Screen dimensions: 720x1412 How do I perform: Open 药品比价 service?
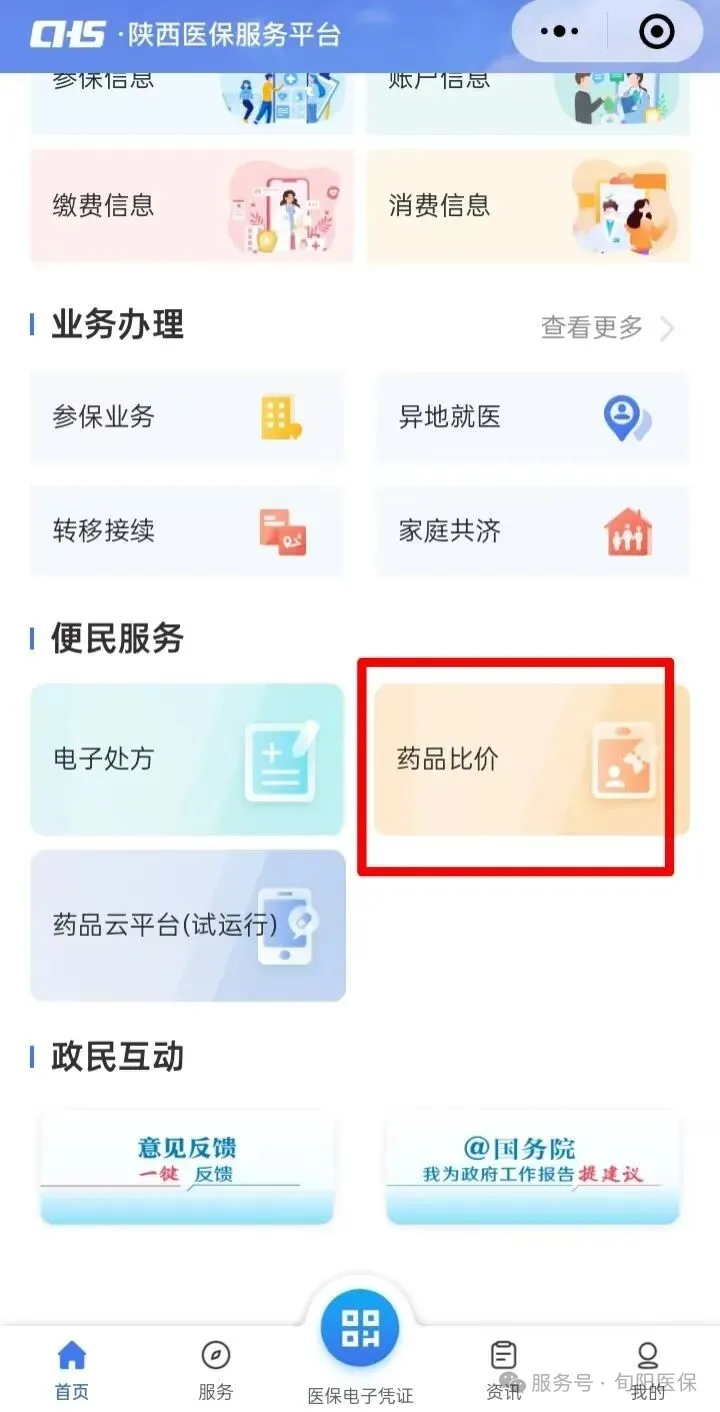[x=531, y=759]
